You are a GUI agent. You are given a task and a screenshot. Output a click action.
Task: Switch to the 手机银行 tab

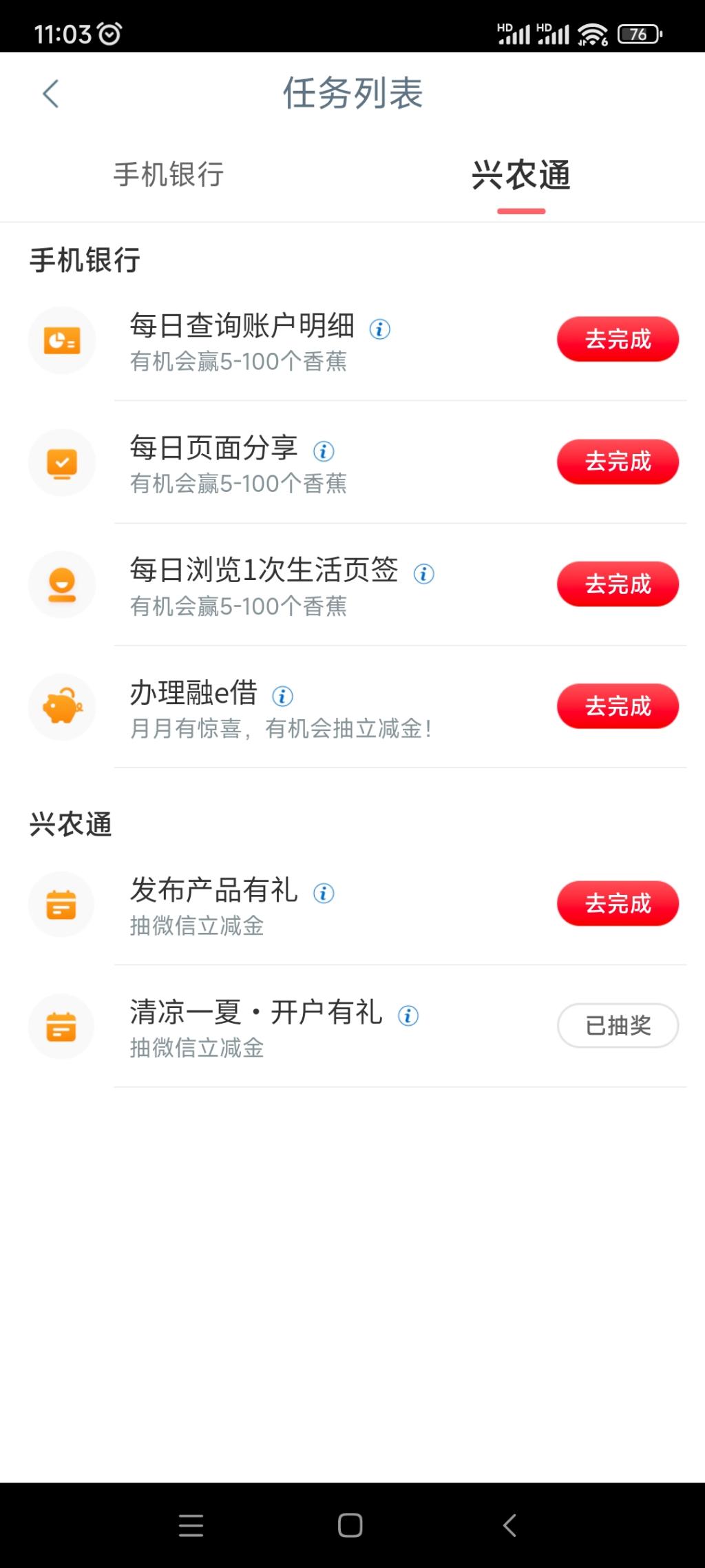(169, 174)
